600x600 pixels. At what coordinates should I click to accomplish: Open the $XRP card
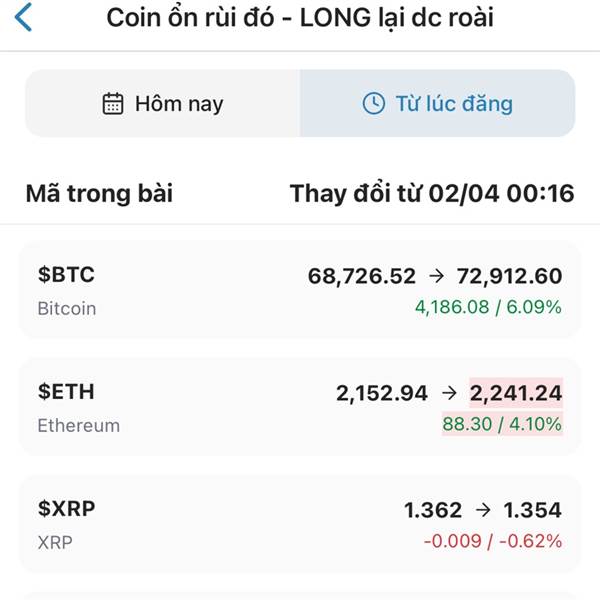click(300, 525)
